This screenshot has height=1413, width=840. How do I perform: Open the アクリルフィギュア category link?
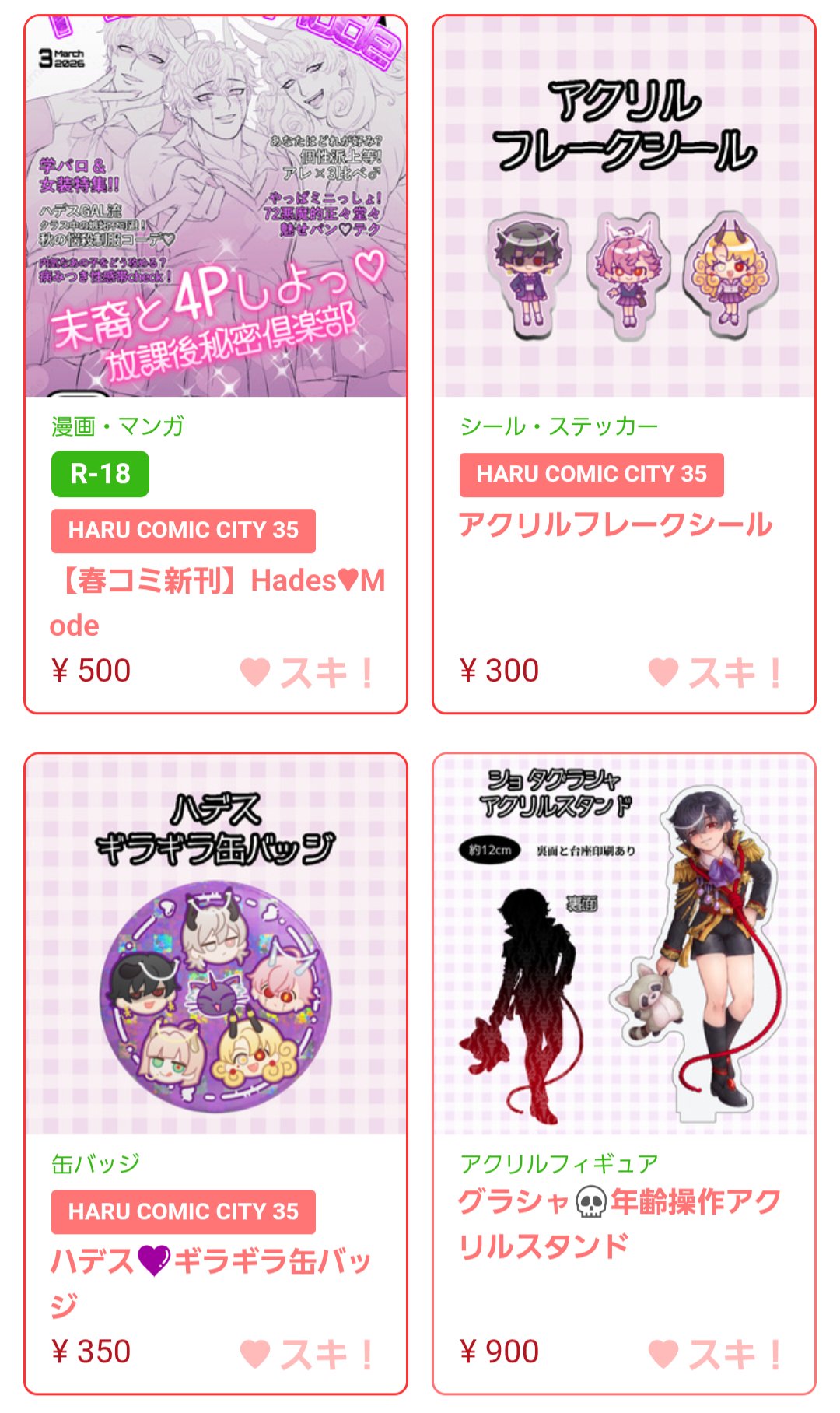click(x=558, y=1164)
